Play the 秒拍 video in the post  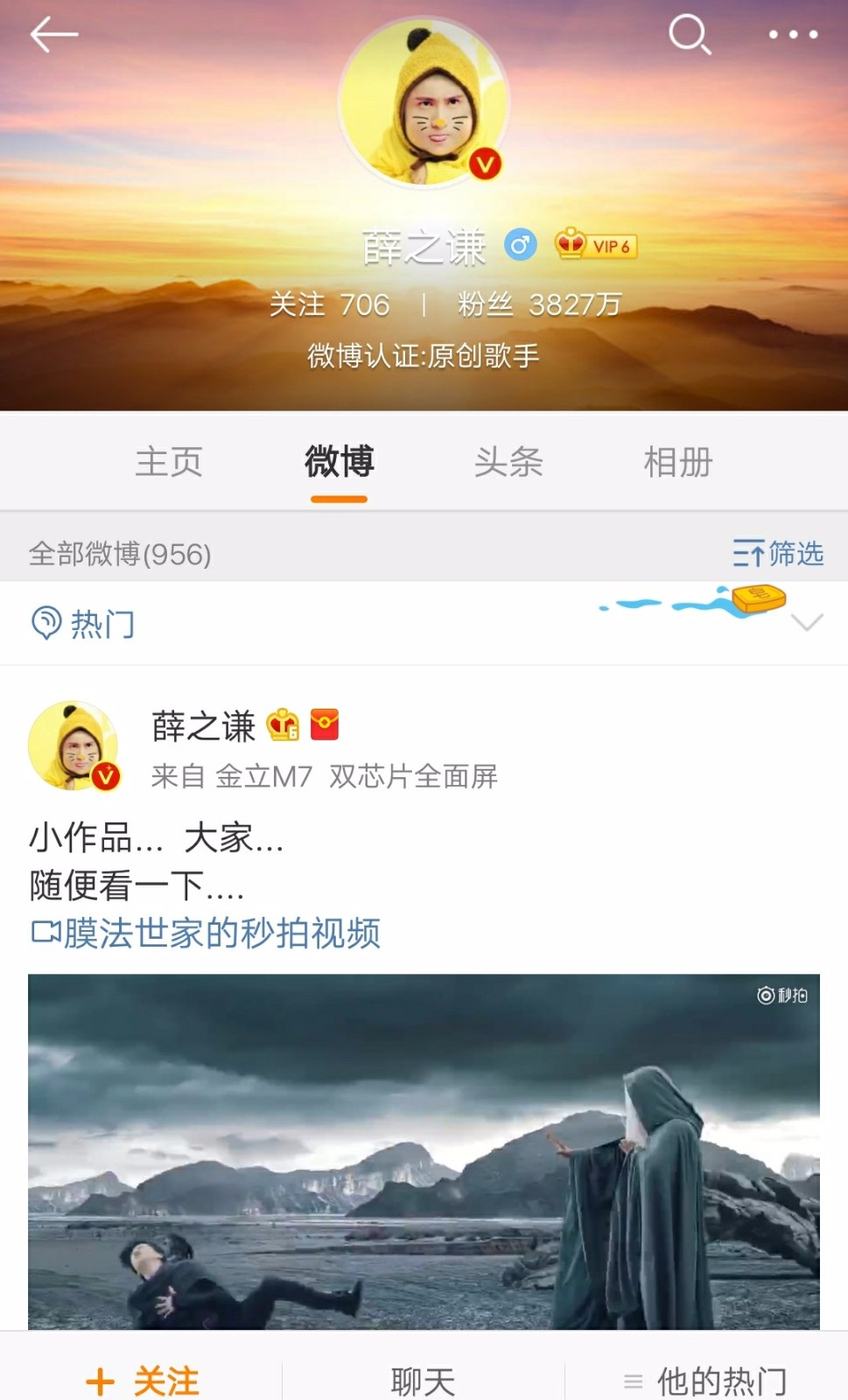[424, 1151]
